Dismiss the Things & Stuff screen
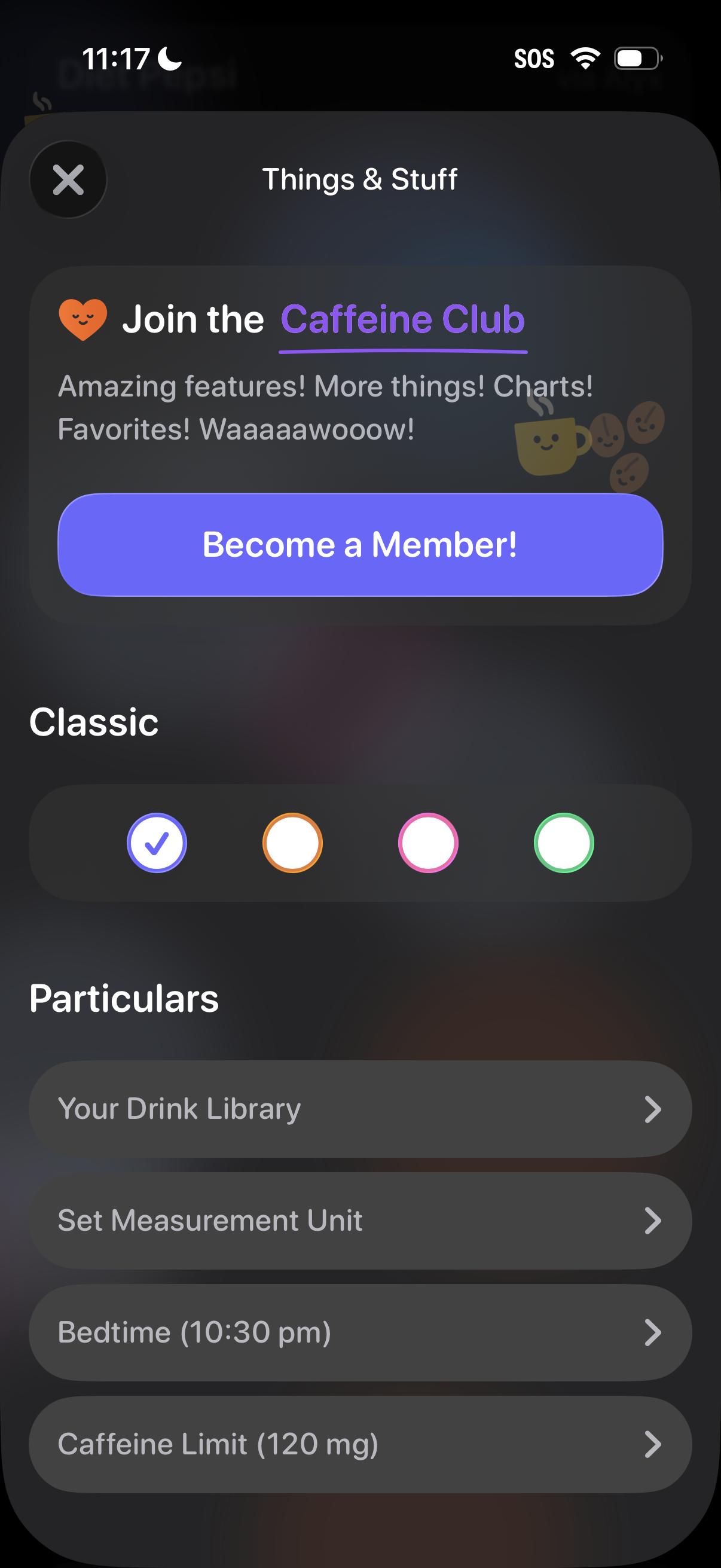Viewport: 721px width, 1568px height. (x=68, y=179)
